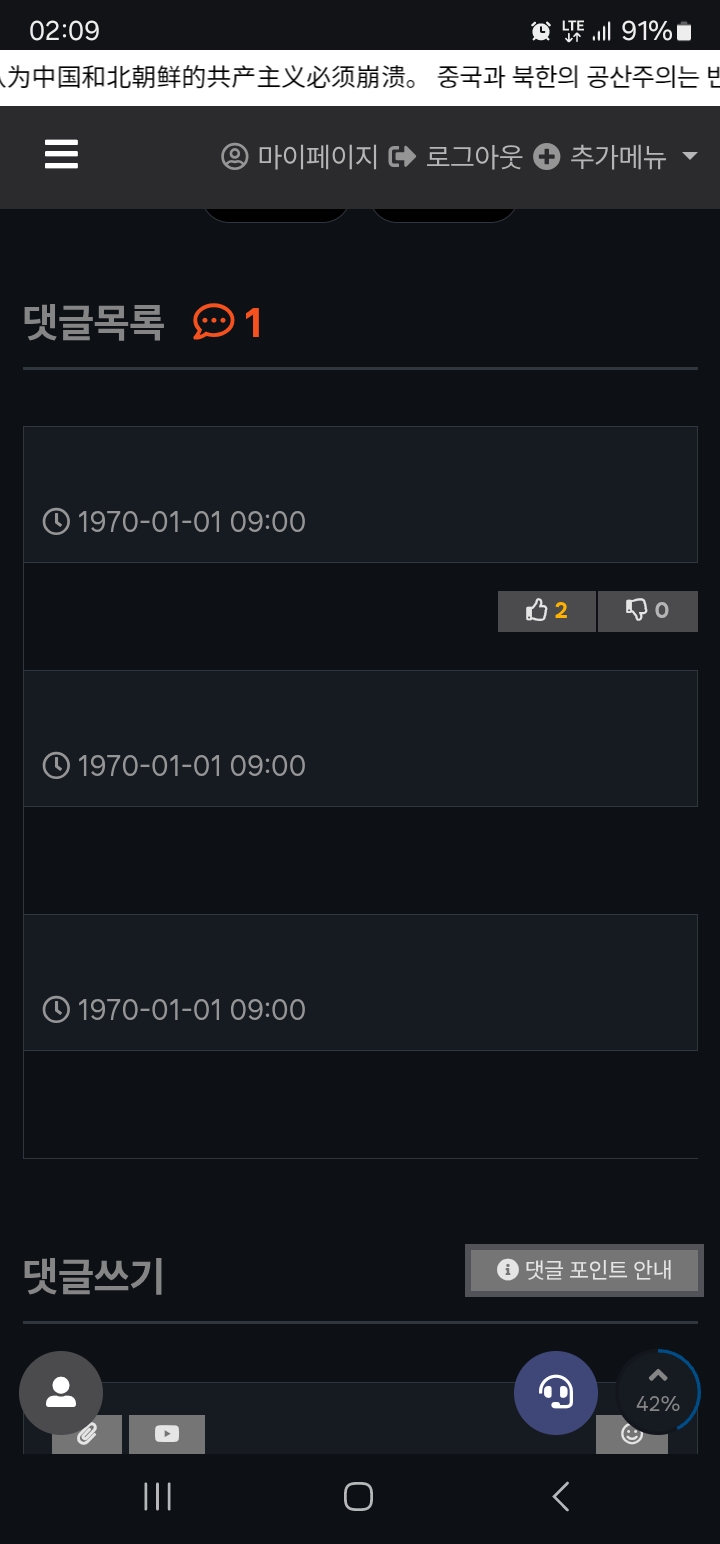Attach a file with the paperclip icon
The width and height of the screenshot is (720, 1544).
pyautogui.click(x=87, y=1434)
